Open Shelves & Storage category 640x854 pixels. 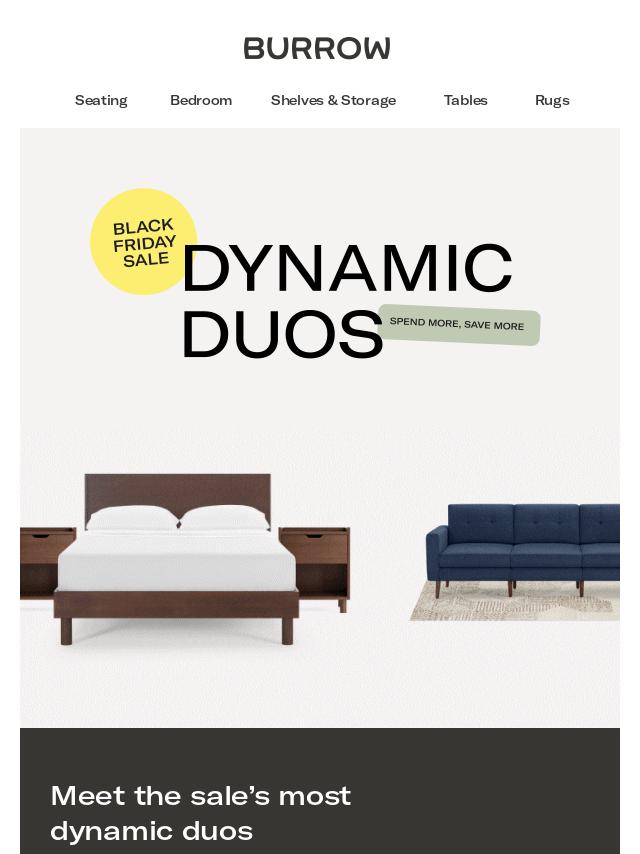333,100
